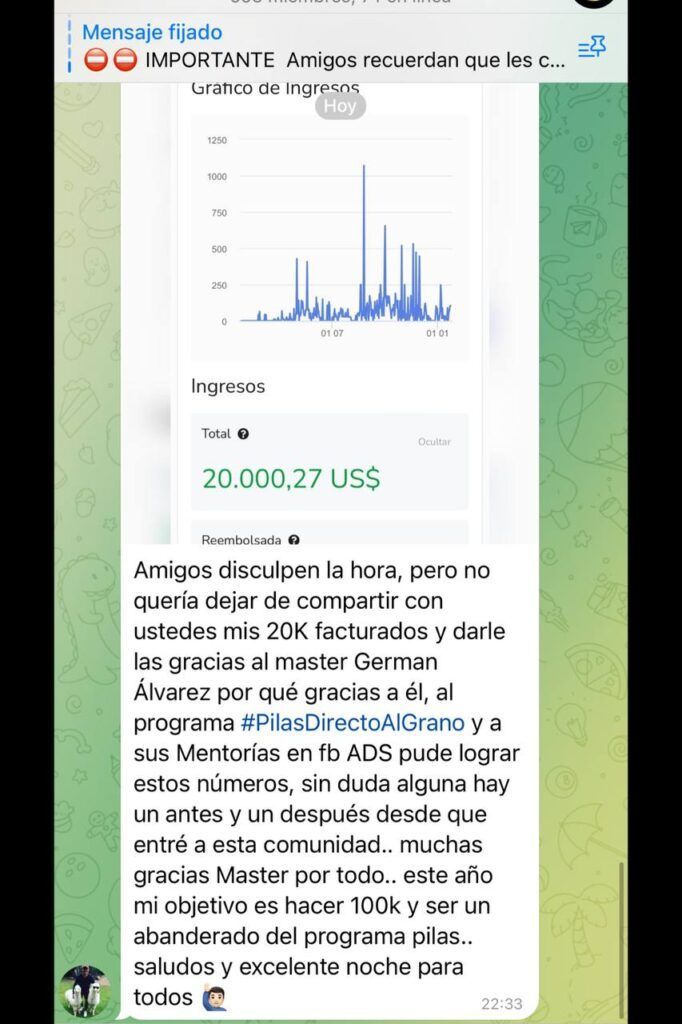Show the list of pinned messages
682x1024 pixels.
592,47
